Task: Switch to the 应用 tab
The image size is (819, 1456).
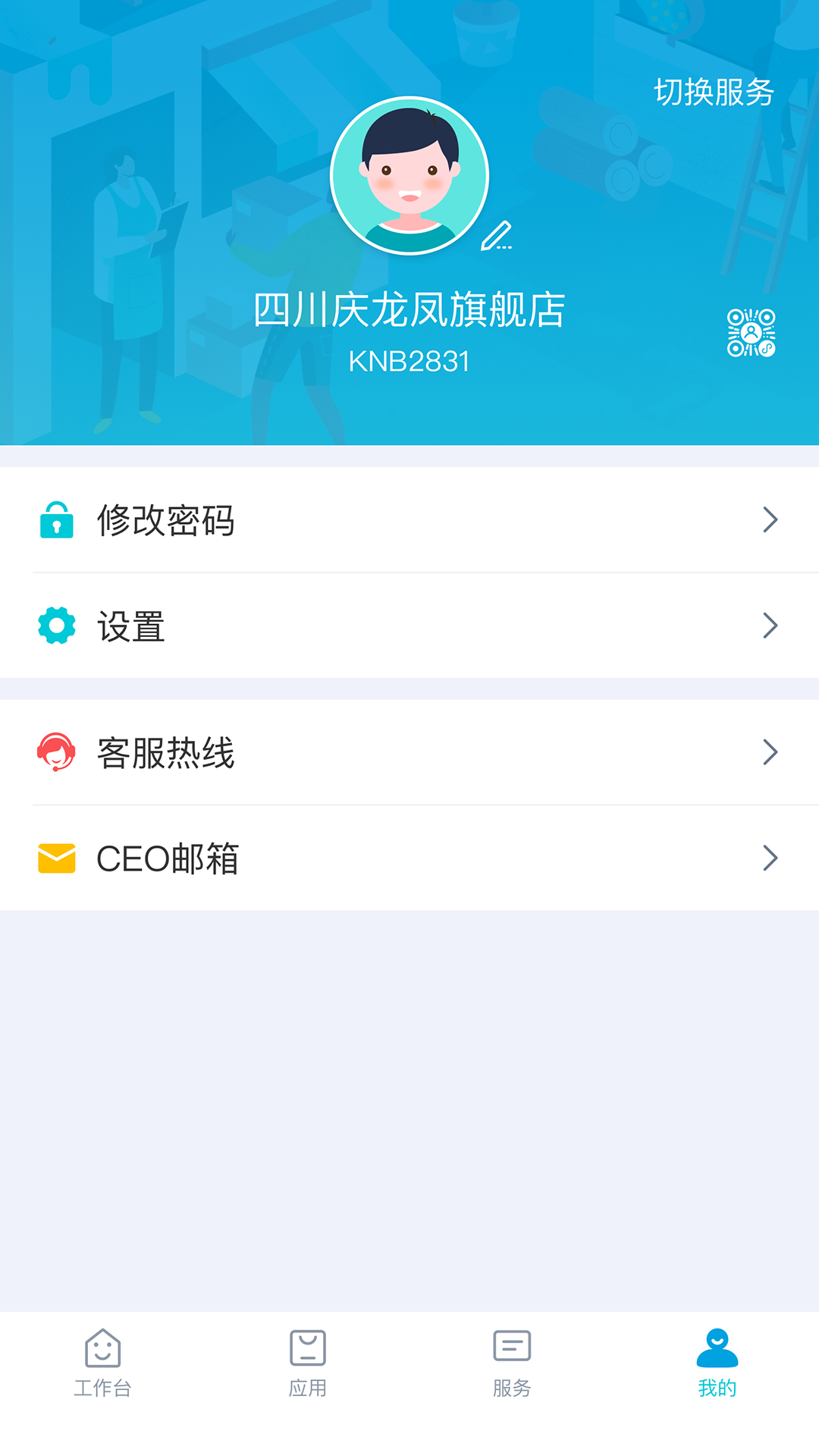Action: tap(307, 1363)
